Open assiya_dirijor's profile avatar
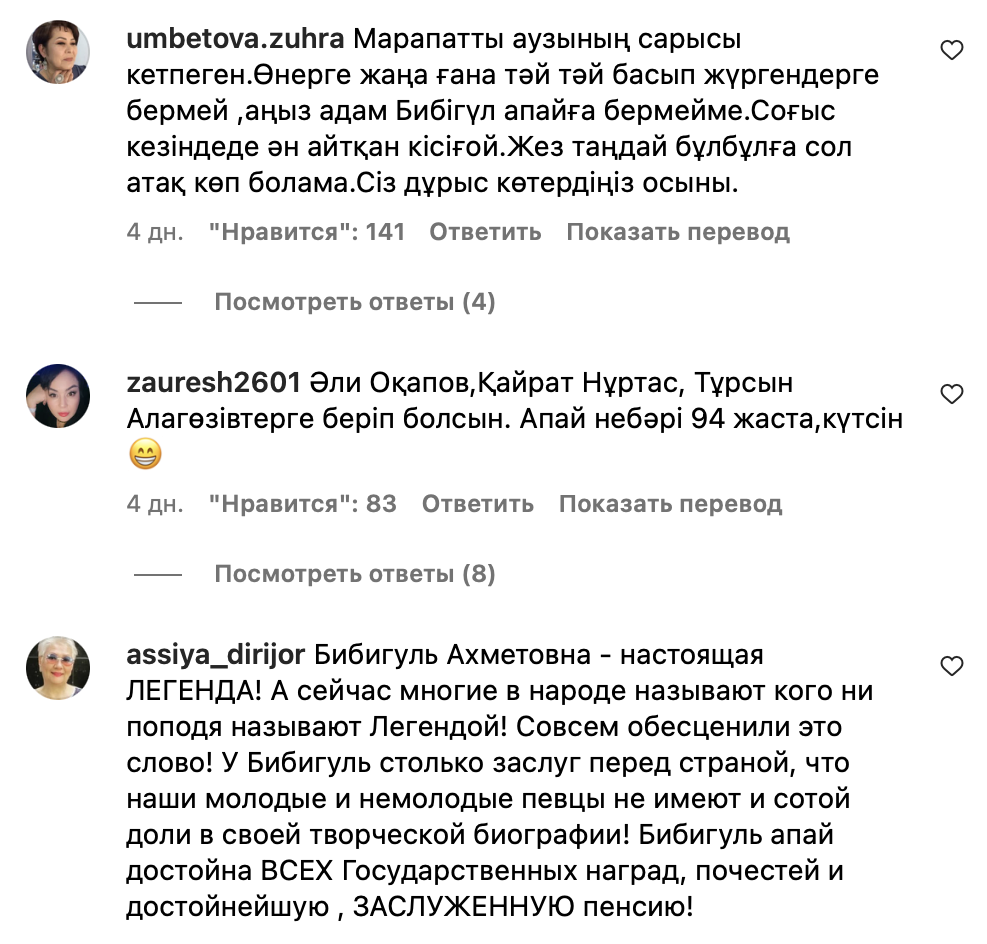 click(x=58, y=667)
